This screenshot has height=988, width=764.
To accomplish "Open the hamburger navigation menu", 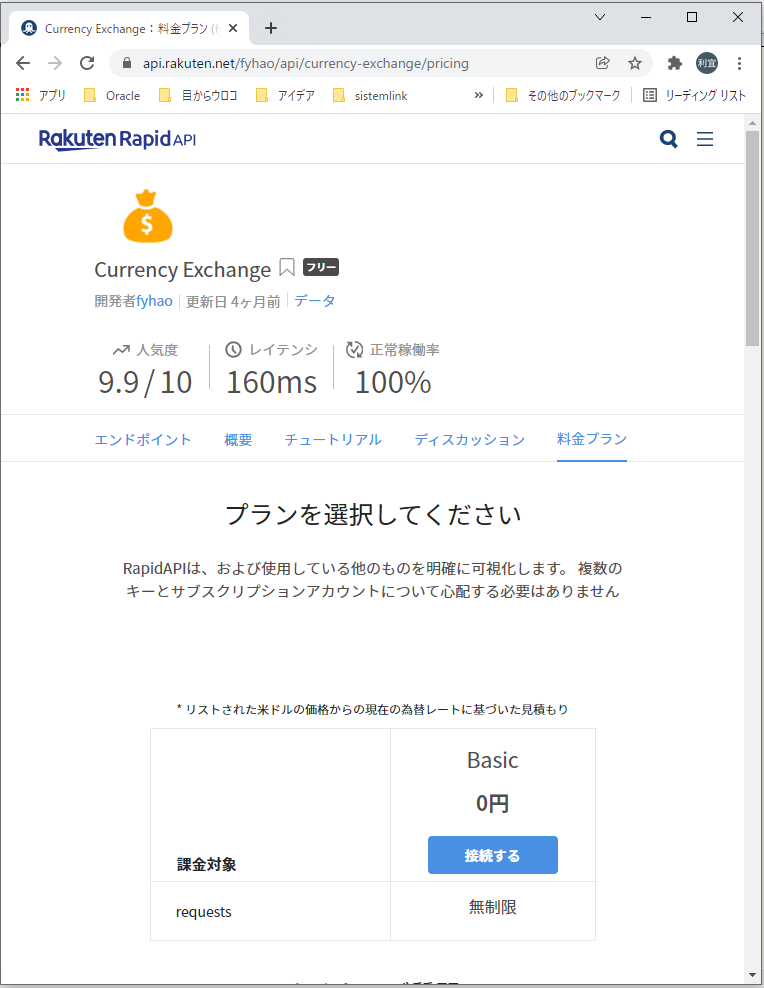I will click(x=705, y=139).
